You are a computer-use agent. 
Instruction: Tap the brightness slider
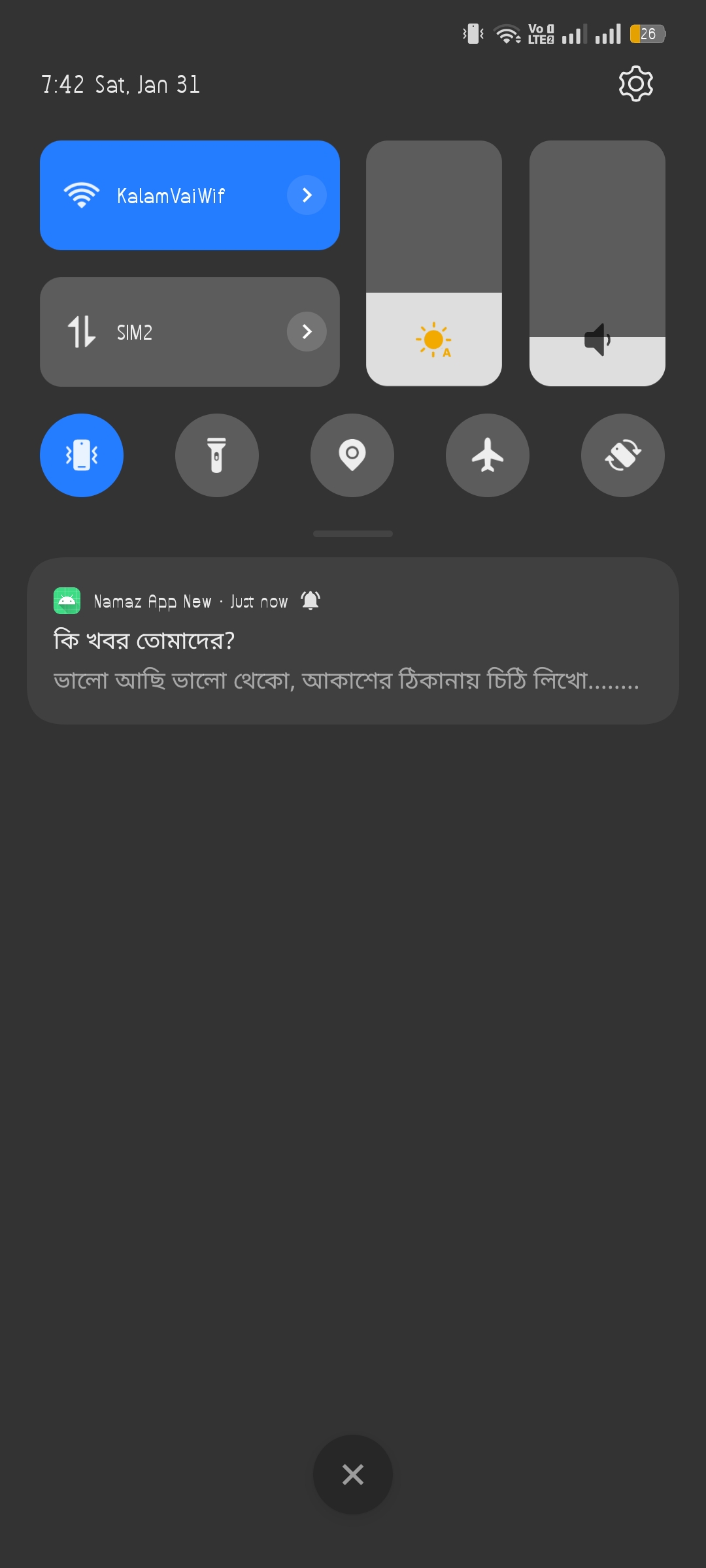click(x=434, y=263)
